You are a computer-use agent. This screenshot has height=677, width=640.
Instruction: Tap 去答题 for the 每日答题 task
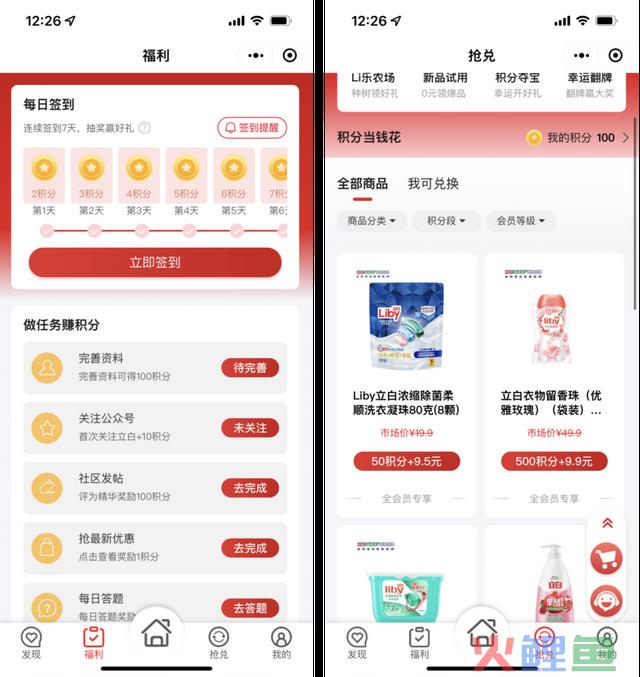click(250, 607)
